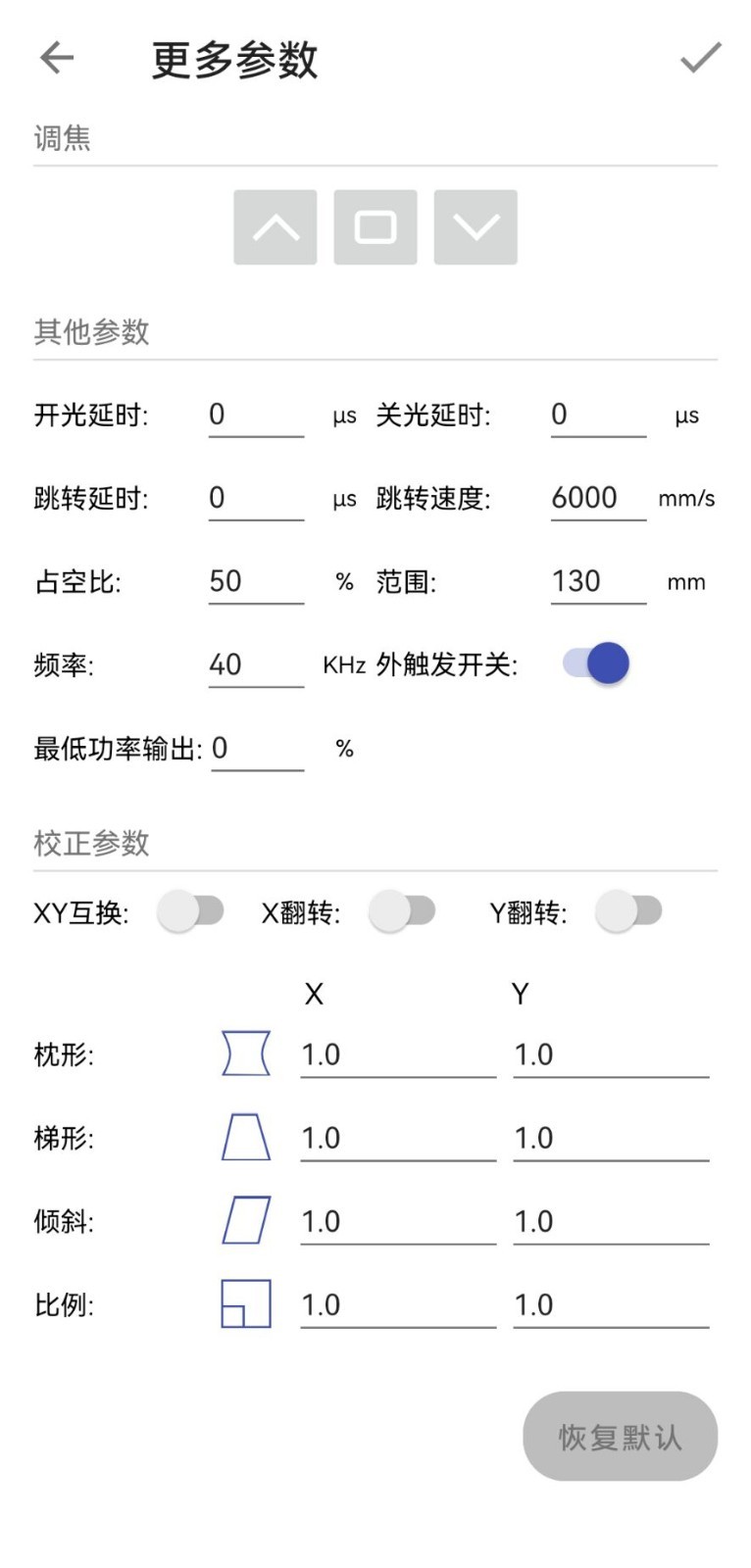Tap the focus stop square button
The width and height of the screenshot is (751, 1568).
375,227
